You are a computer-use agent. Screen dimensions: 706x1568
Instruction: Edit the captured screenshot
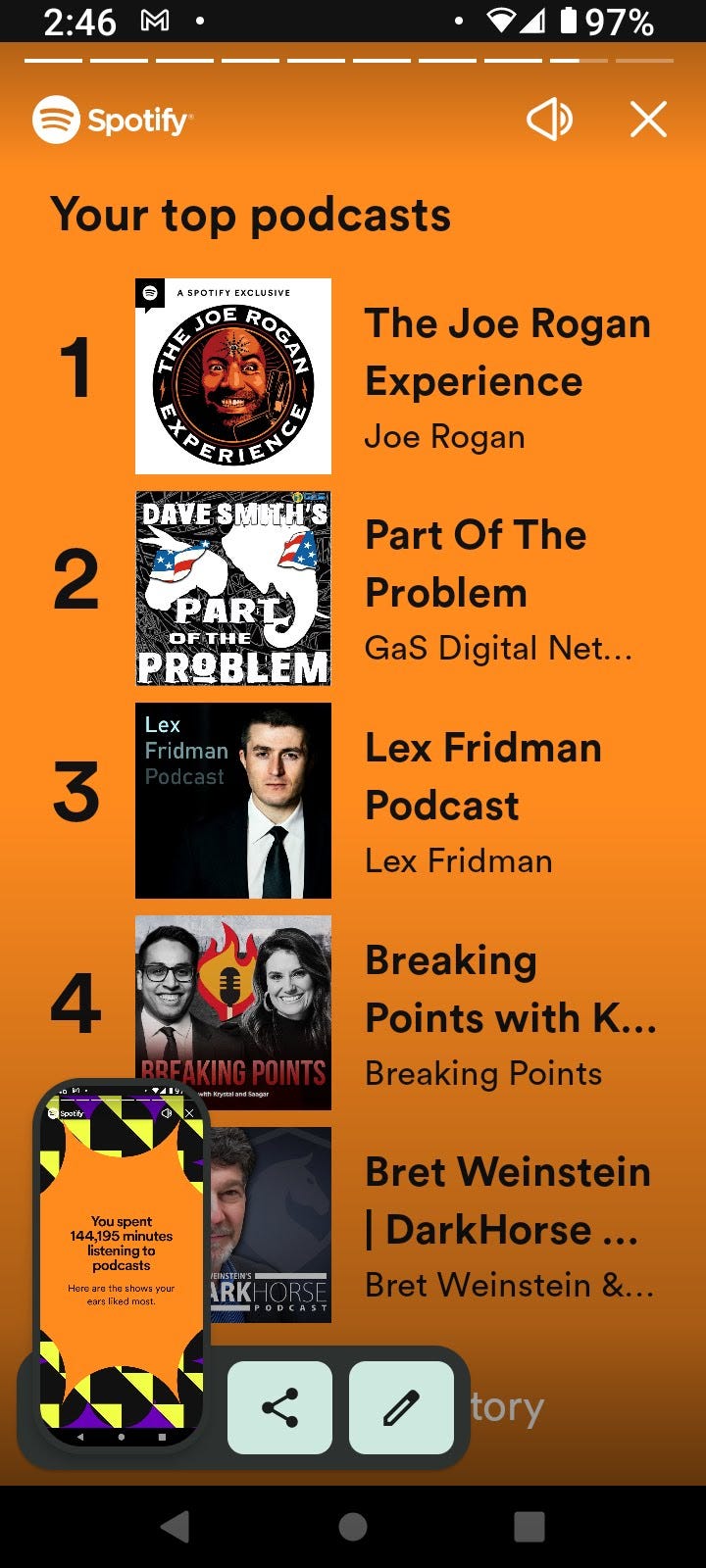point(401,1408)
